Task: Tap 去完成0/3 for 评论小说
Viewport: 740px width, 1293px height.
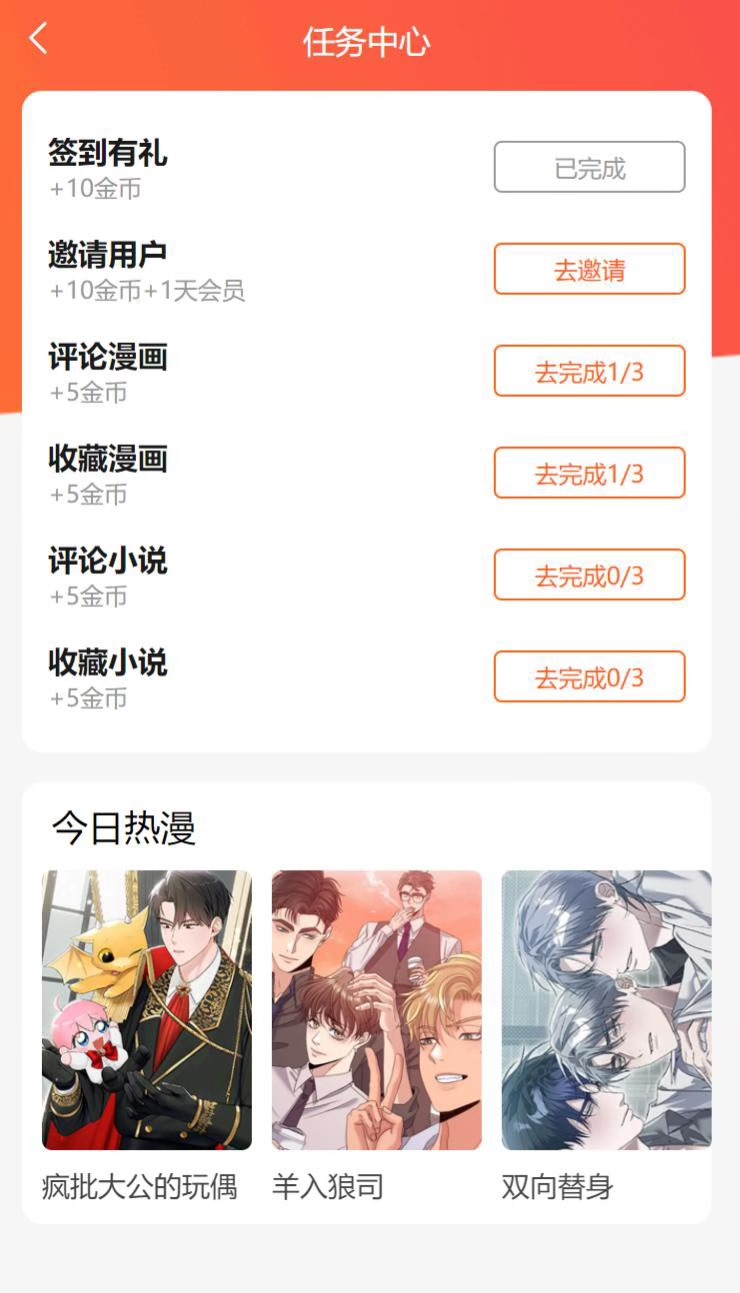Action: click(589, 575)
